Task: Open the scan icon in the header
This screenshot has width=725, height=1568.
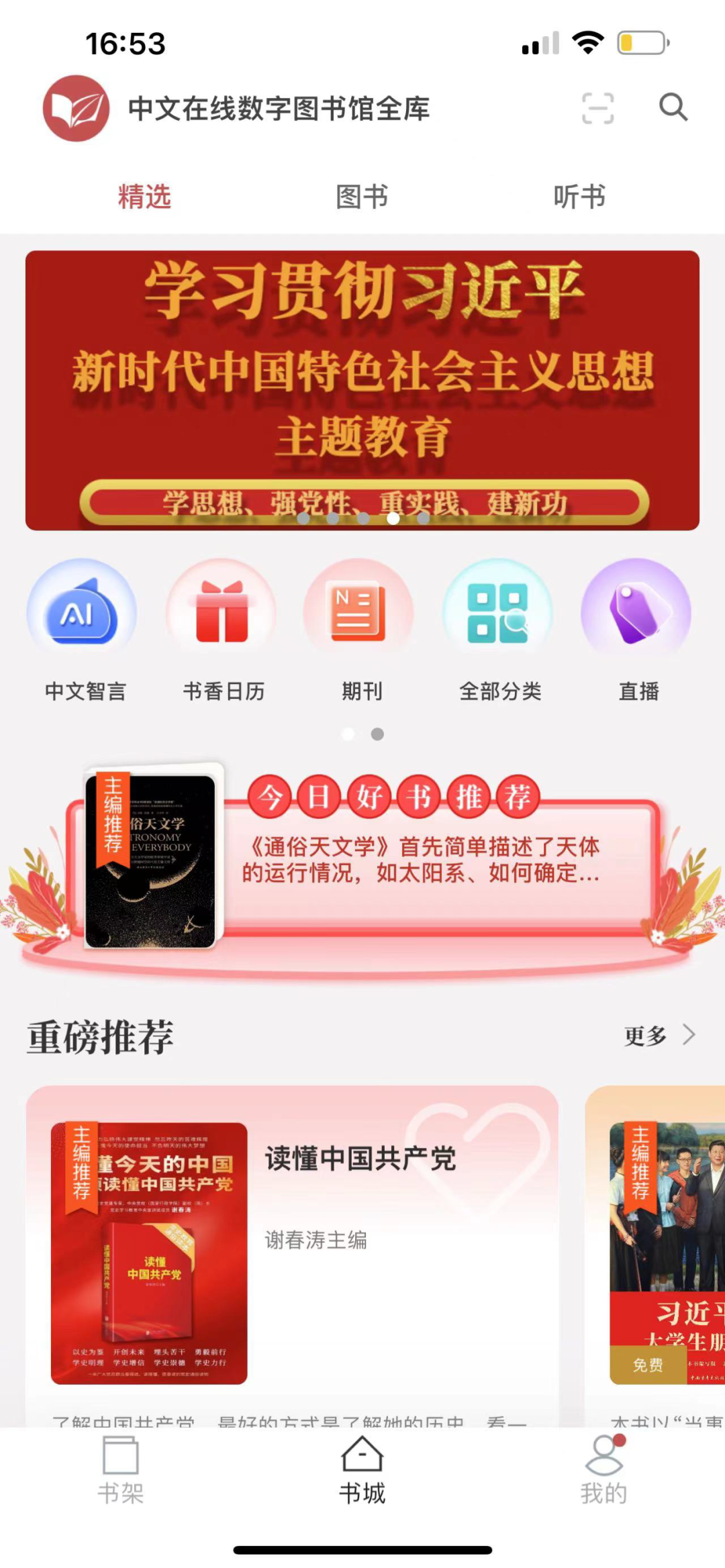Action: (597, 108)
